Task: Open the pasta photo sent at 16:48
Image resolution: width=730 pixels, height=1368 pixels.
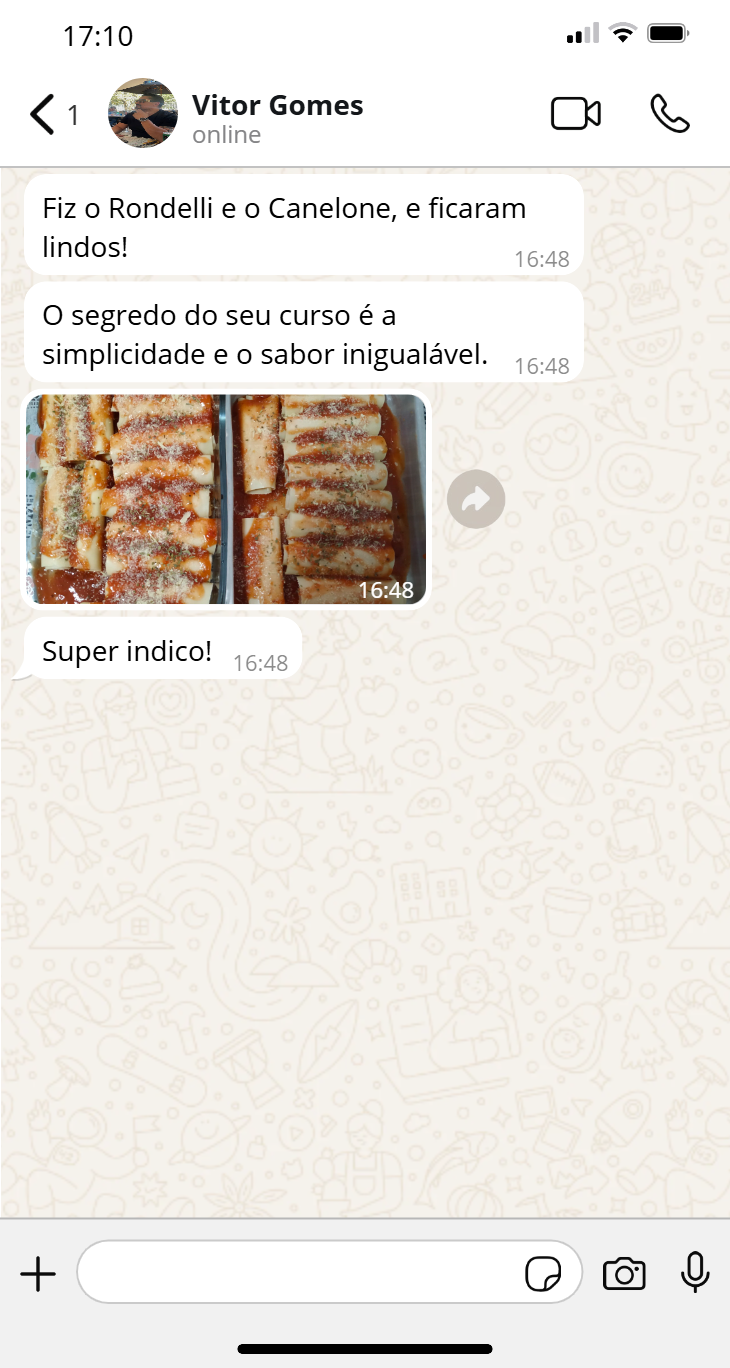Action: pos(226,499)
